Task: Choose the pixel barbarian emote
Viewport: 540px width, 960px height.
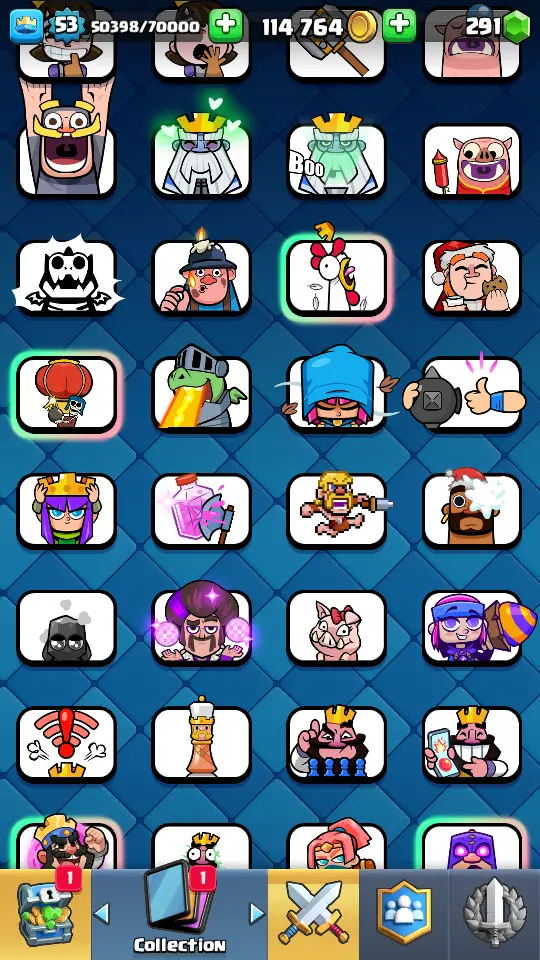Action: tap(336, 510)
